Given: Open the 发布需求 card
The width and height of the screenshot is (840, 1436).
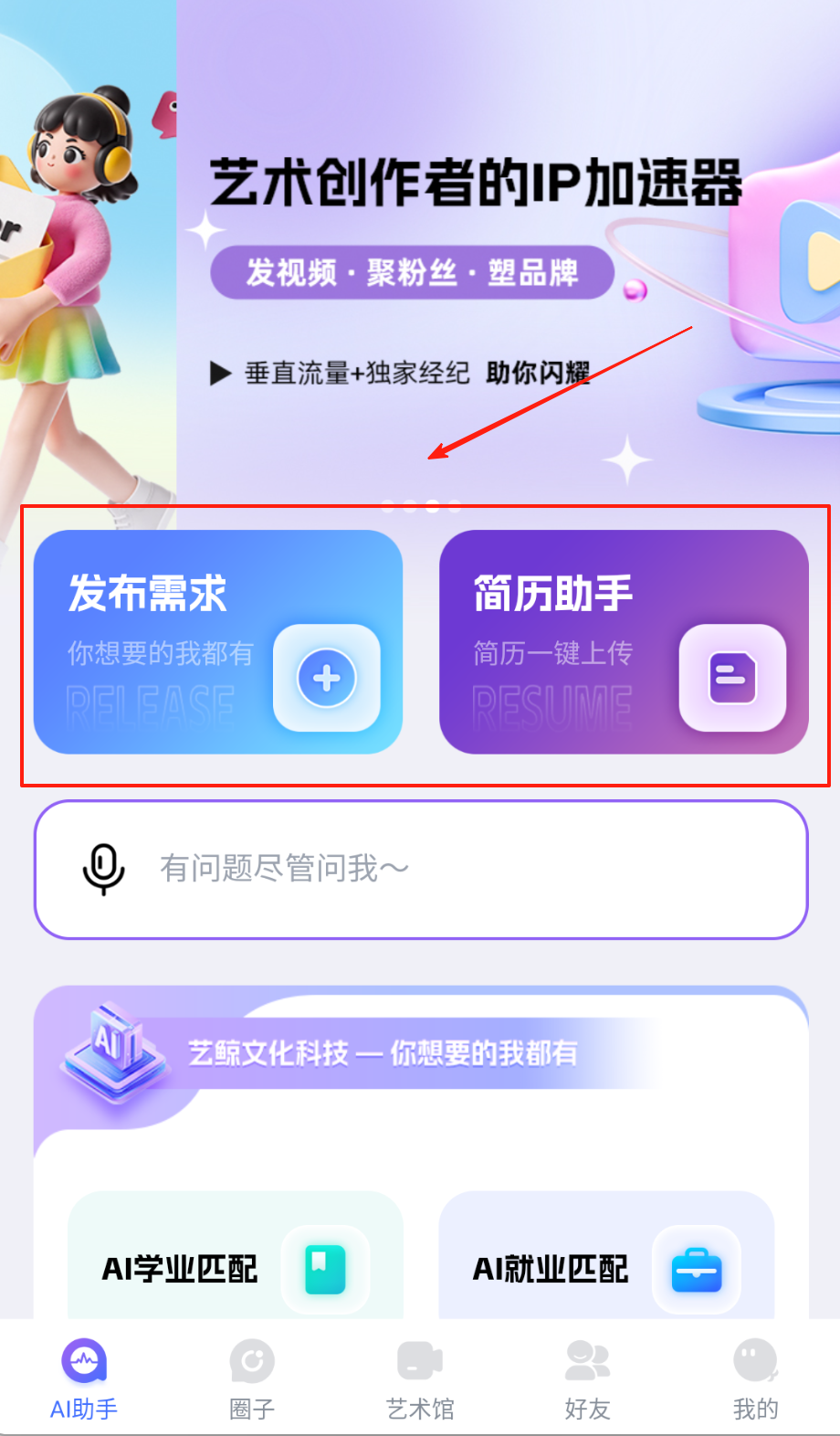Looking at the screenshot, I should pyautogui.click(x=217, y=641).
